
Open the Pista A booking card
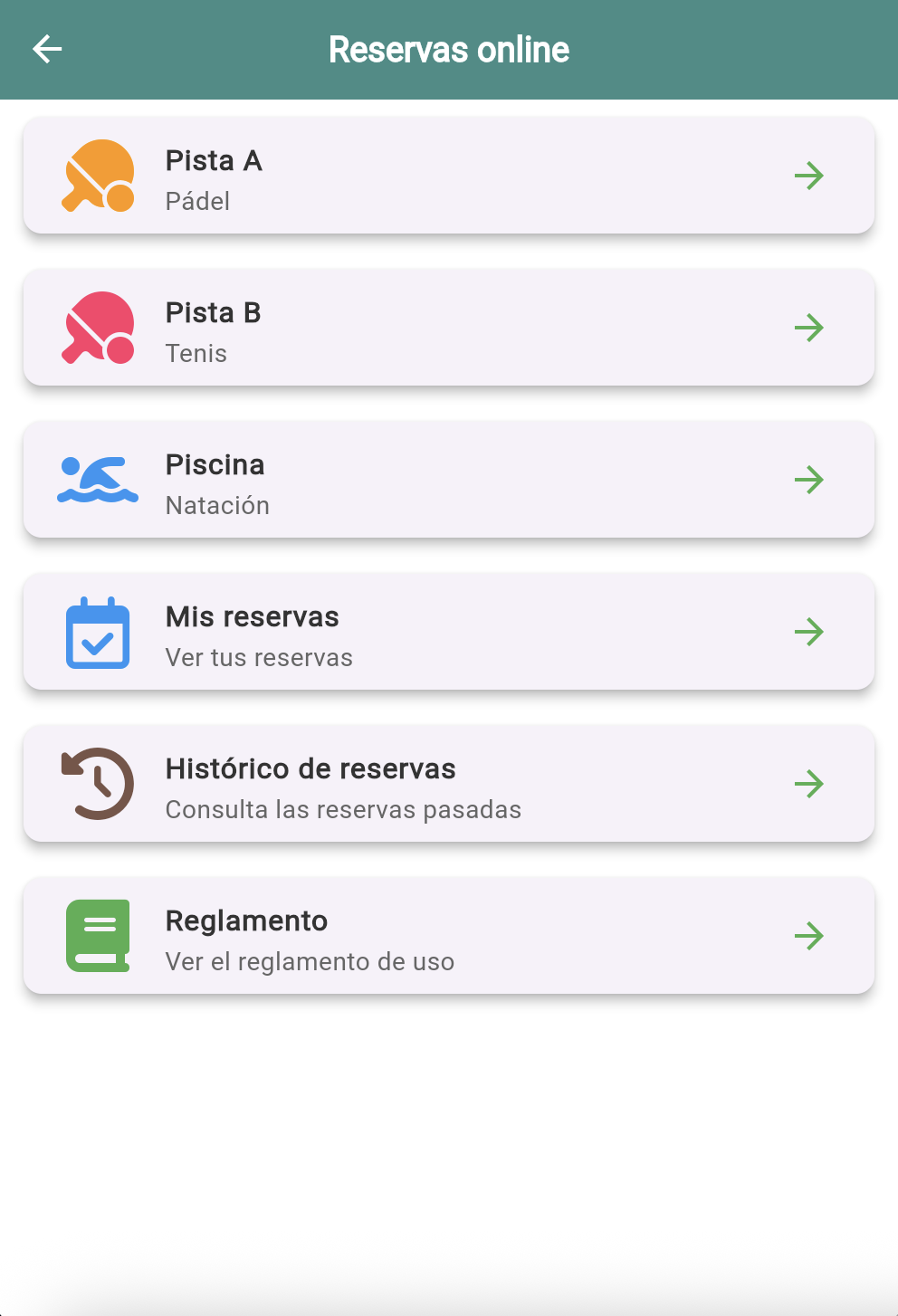click(x=449, y=176)
